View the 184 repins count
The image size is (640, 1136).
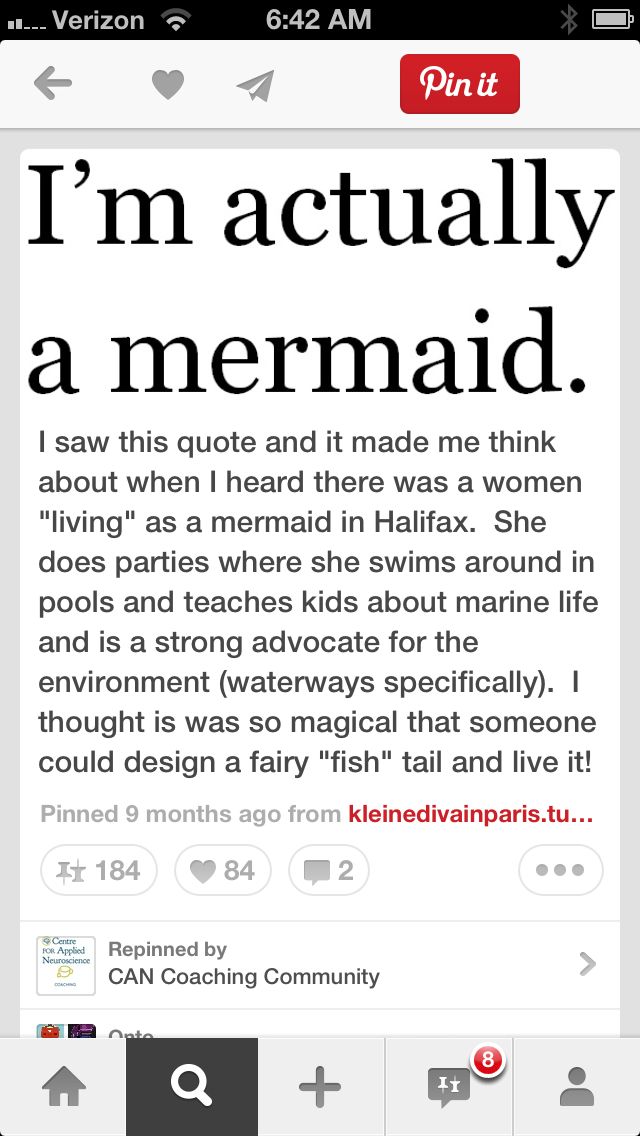pos(99,871)
